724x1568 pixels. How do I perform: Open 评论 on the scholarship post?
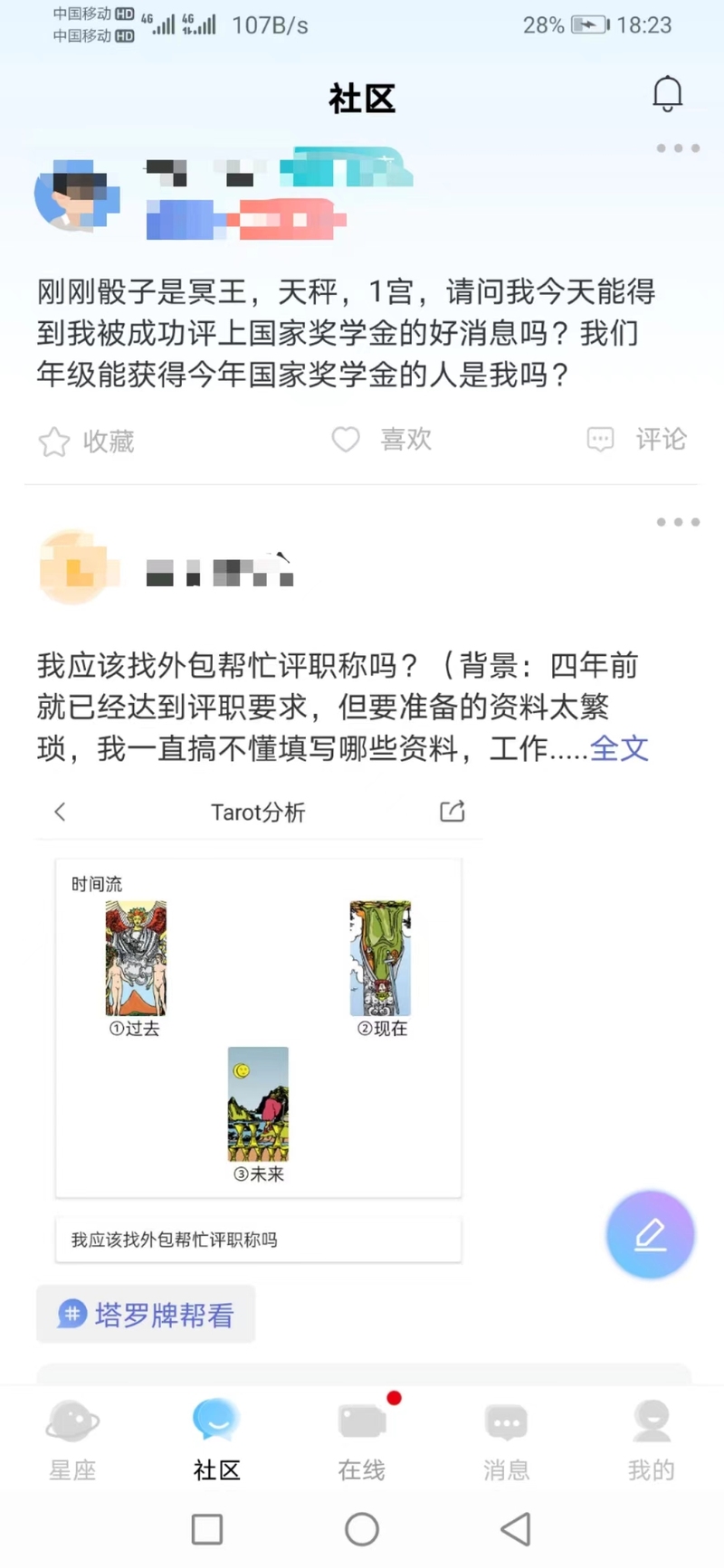click(636, 441)
